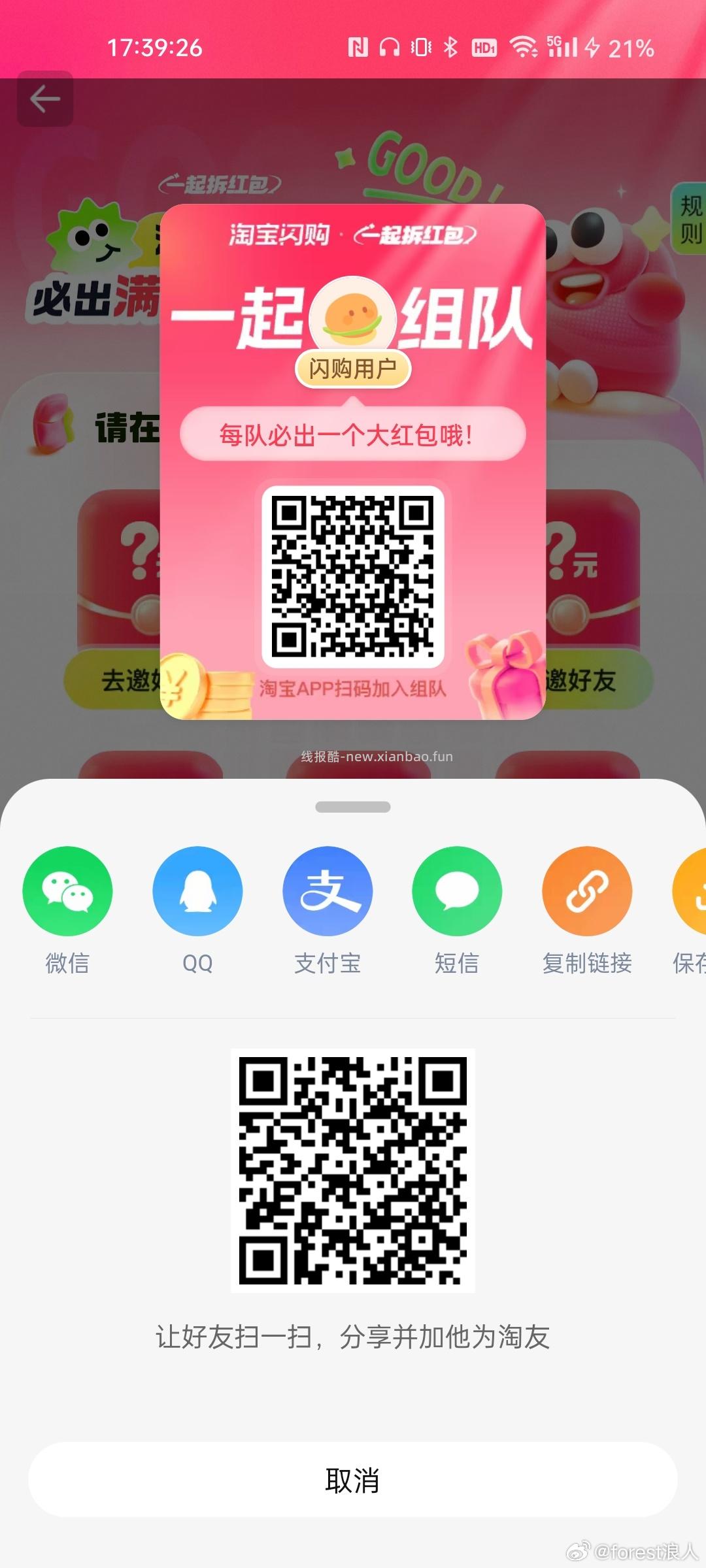The width and height of the screenshot is (706, 1568).
Task: Open the WeChat (微信) share option
Action: 67,890
